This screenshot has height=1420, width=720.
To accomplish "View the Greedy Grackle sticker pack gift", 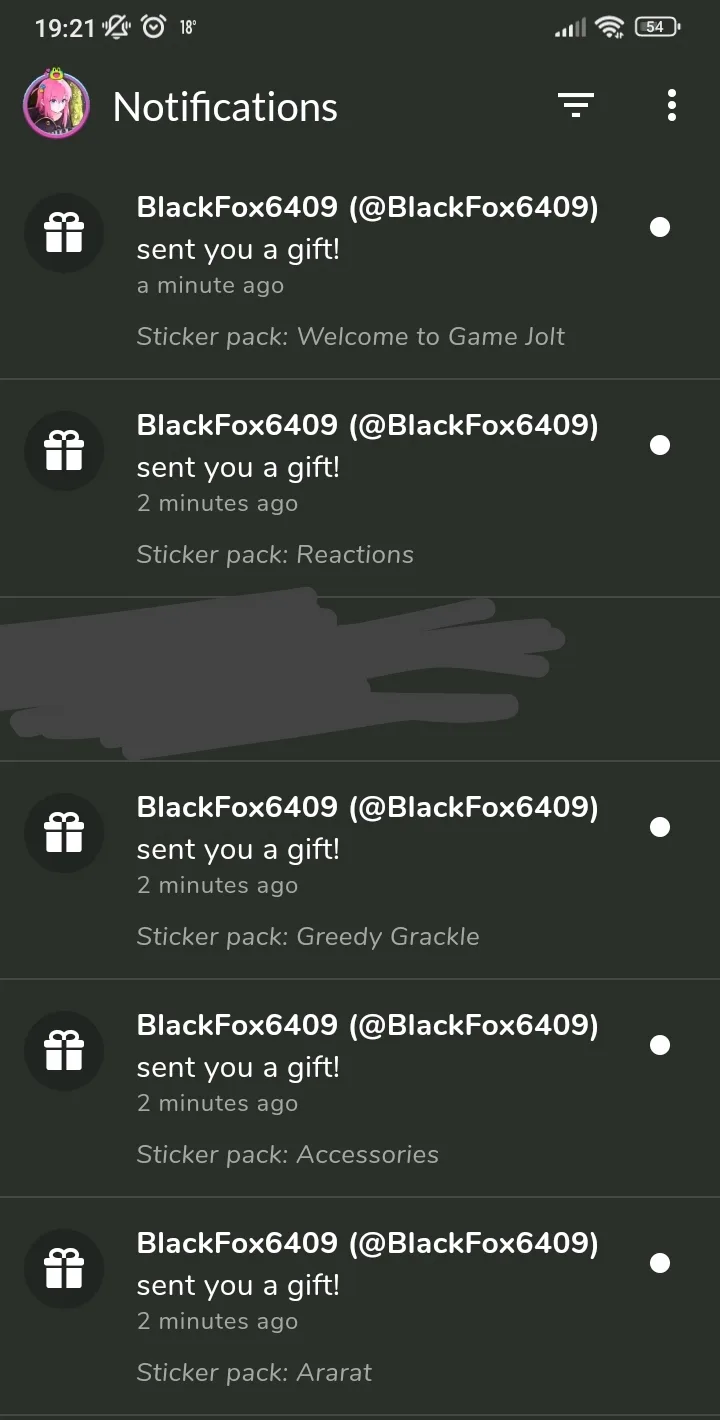I will pyautogui.click(x=360, y=871).
